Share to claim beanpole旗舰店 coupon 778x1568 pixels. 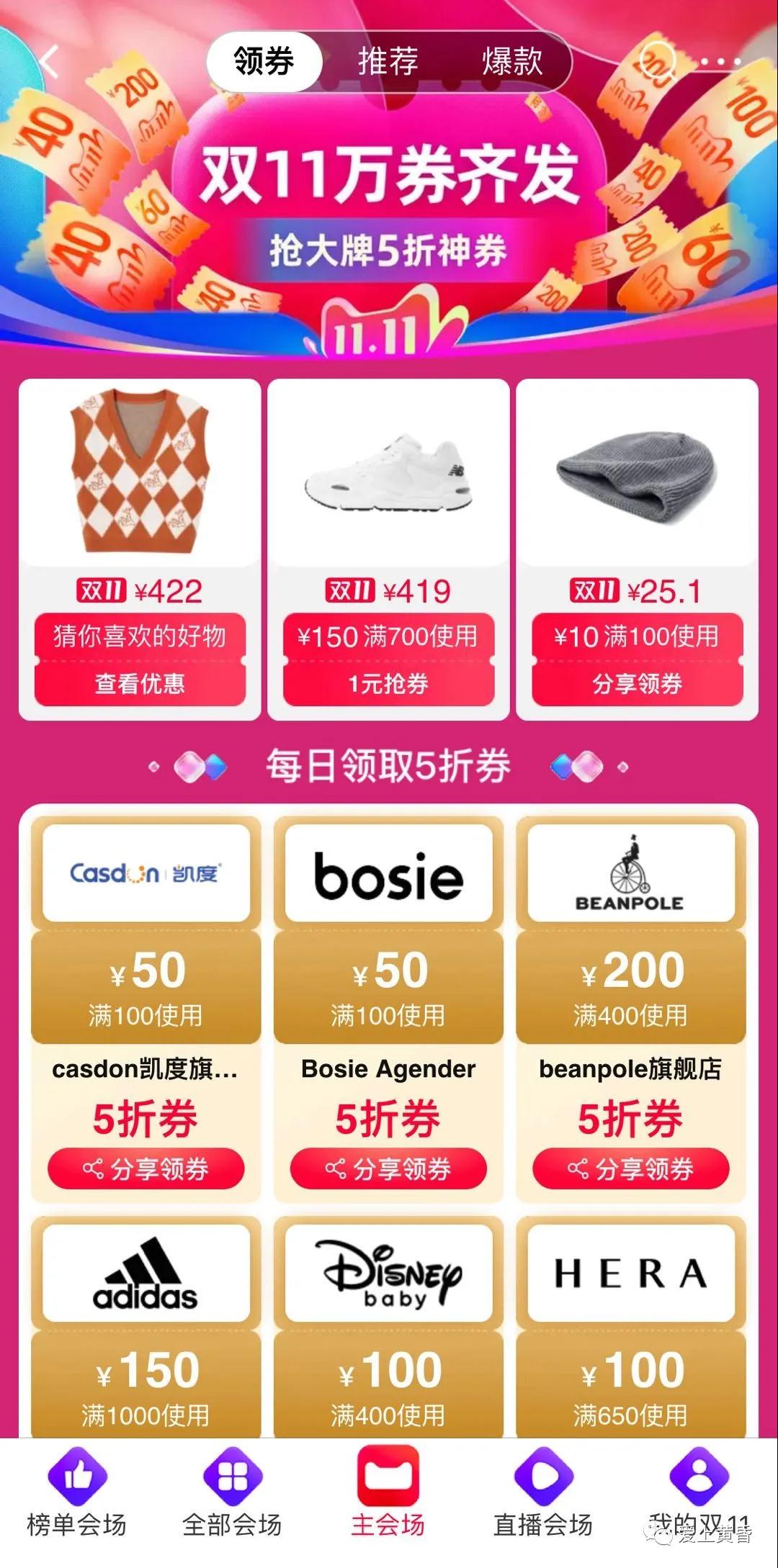click(x=630, y=1168)
